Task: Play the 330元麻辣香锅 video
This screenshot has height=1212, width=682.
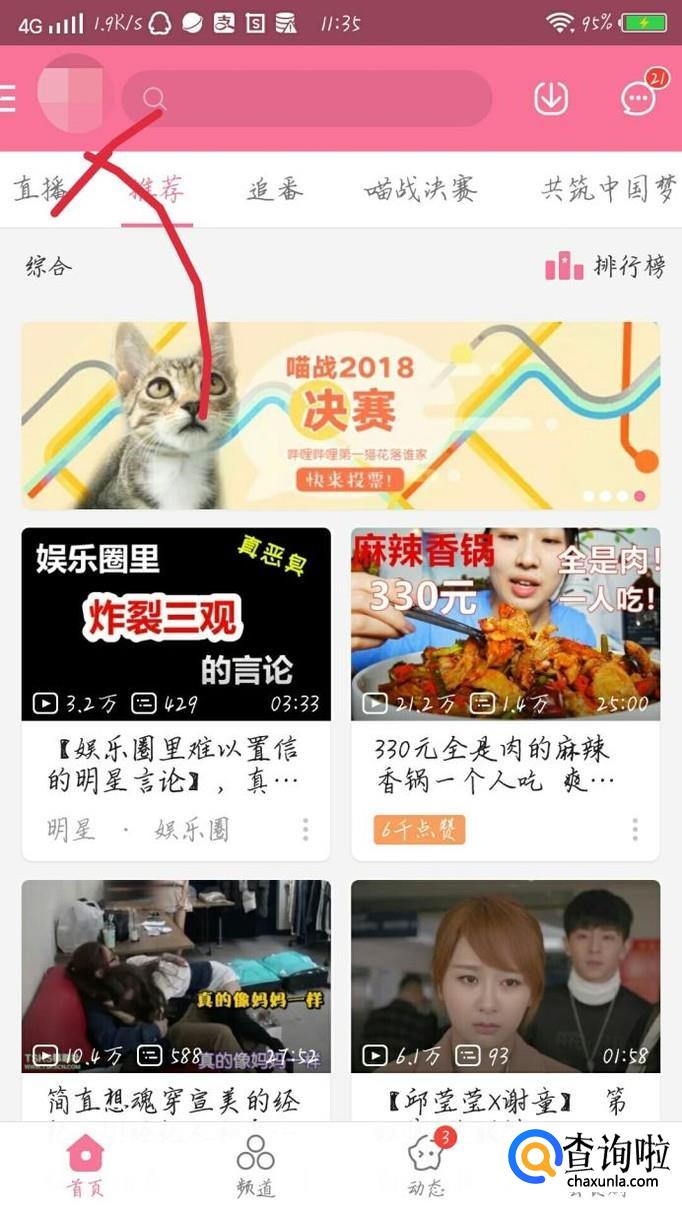Action: point(505,624)
